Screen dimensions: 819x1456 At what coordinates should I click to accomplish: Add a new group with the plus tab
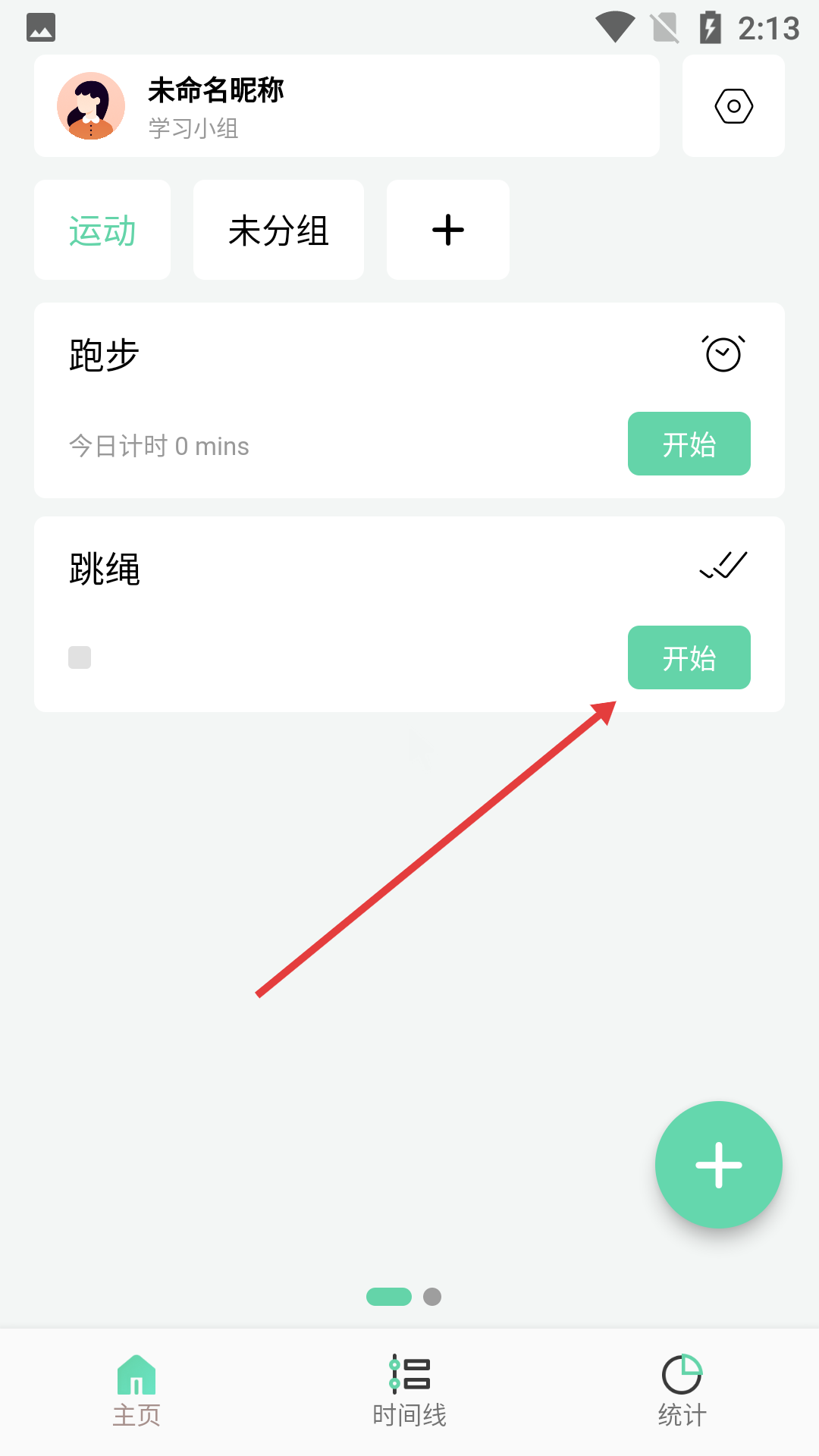pyautogui.click(x=448, y=230)
